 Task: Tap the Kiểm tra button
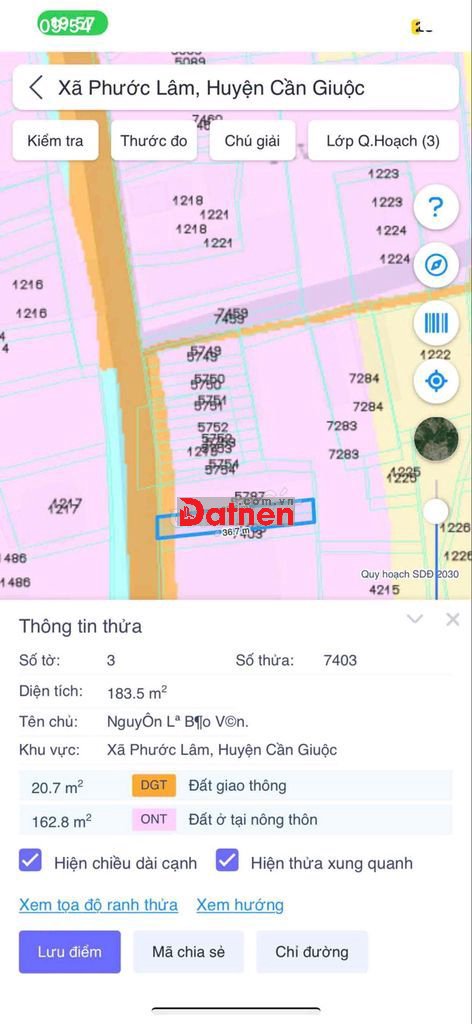[55, 140]
